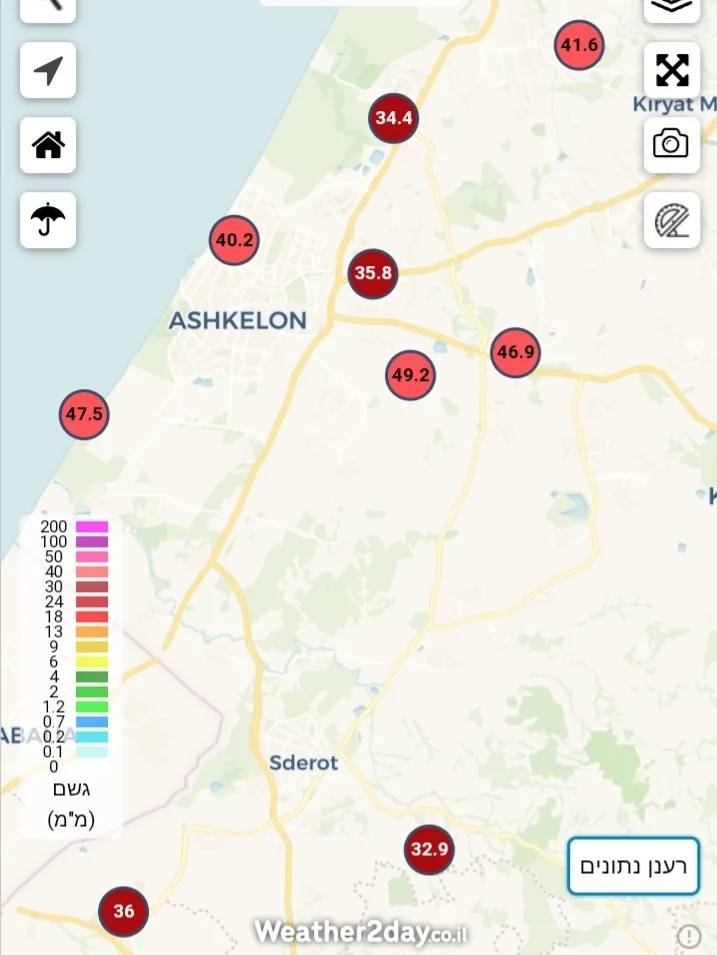Screen dimensions: 717x955
Task: Tap the coastal station marker showing 47.5
Action: tap(84, 414)
